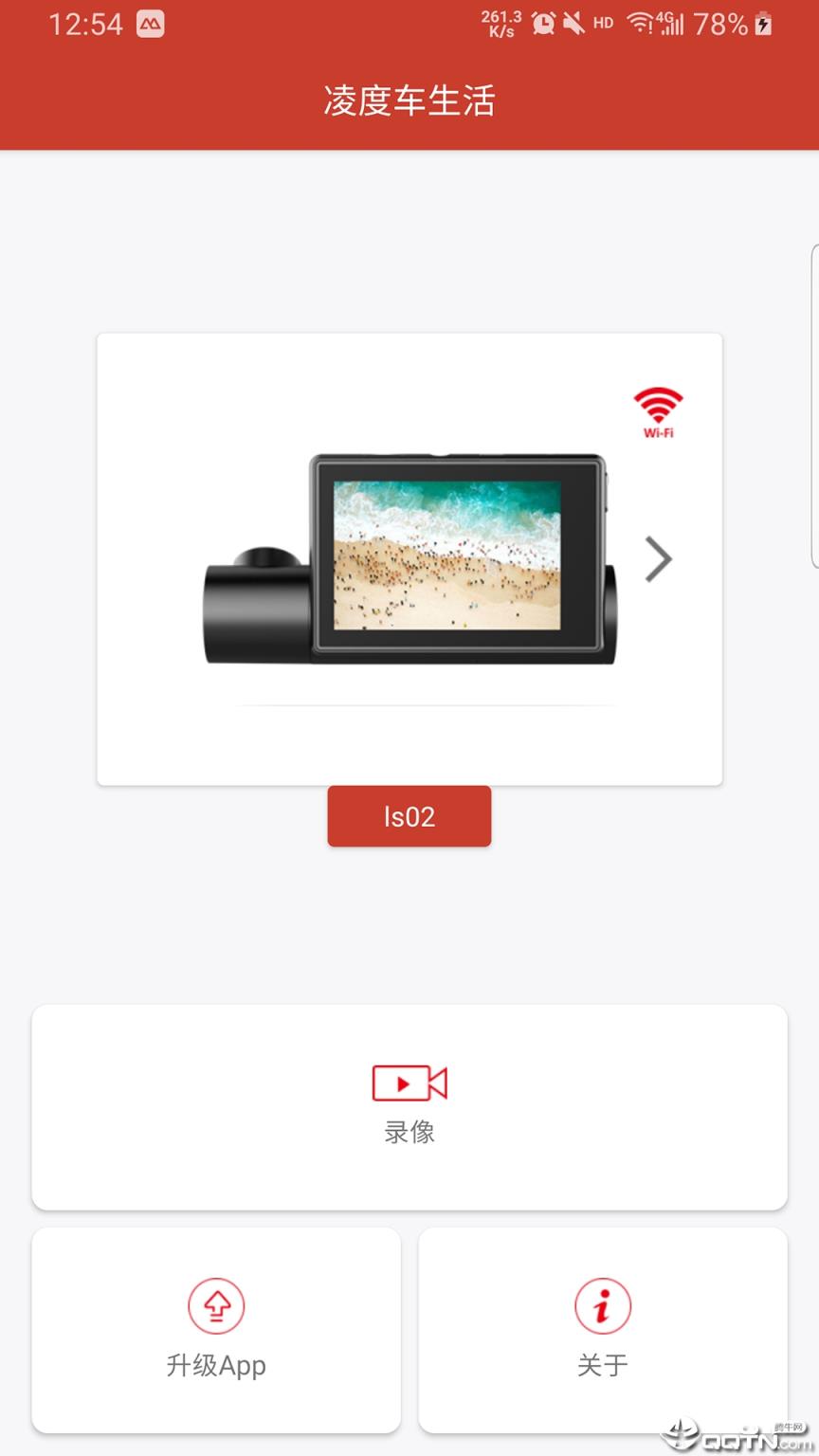819x1456 pixels.
Task: Tap the Wi-Fi connection icon
Action: coord(658,412)
